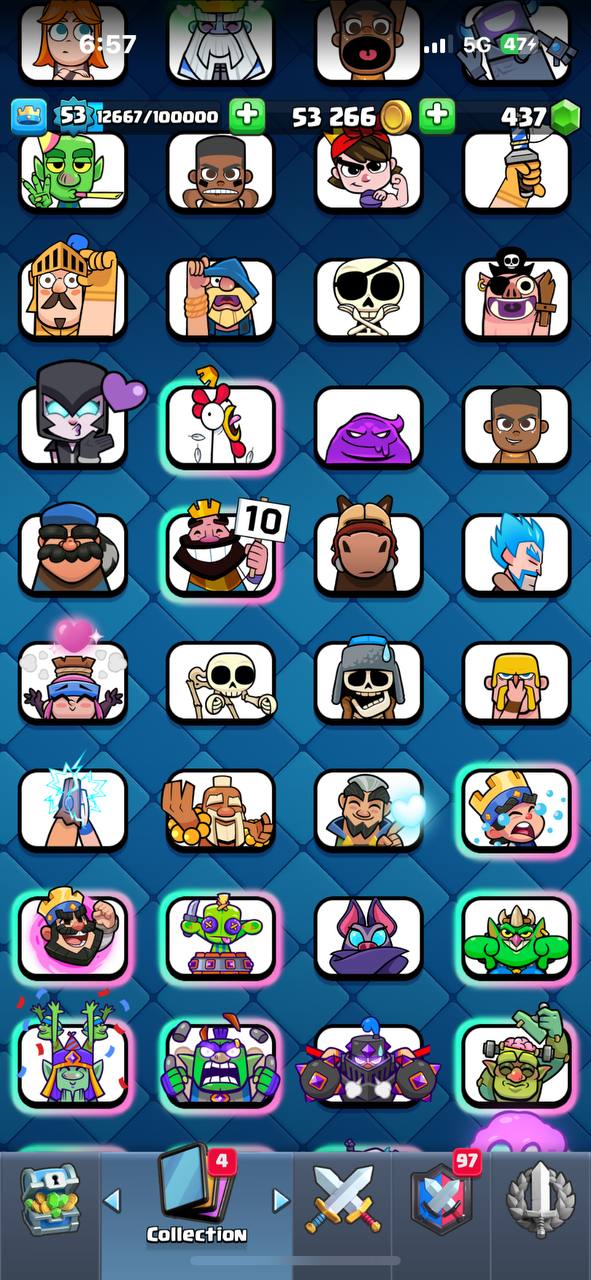This screenshot has height=1280, width=591.
Task: Select the bat emote
Action: point(369,937)
